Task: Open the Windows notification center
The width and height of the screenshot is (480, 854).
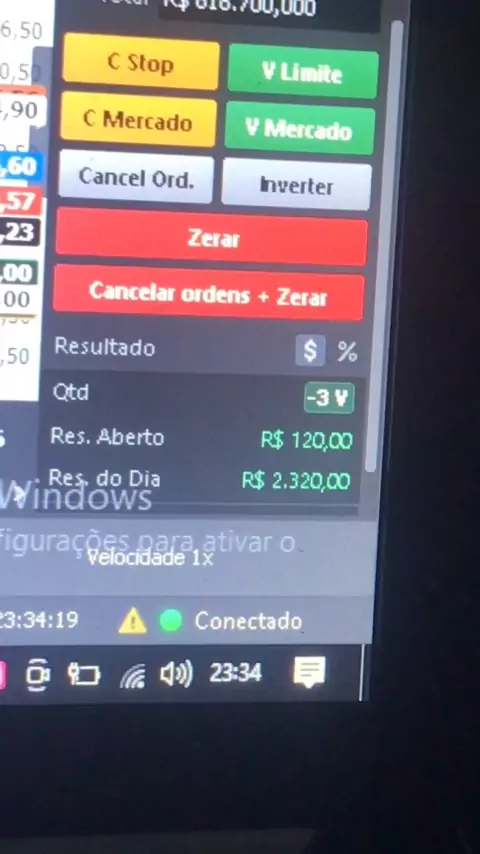Action: click(309, 672)
